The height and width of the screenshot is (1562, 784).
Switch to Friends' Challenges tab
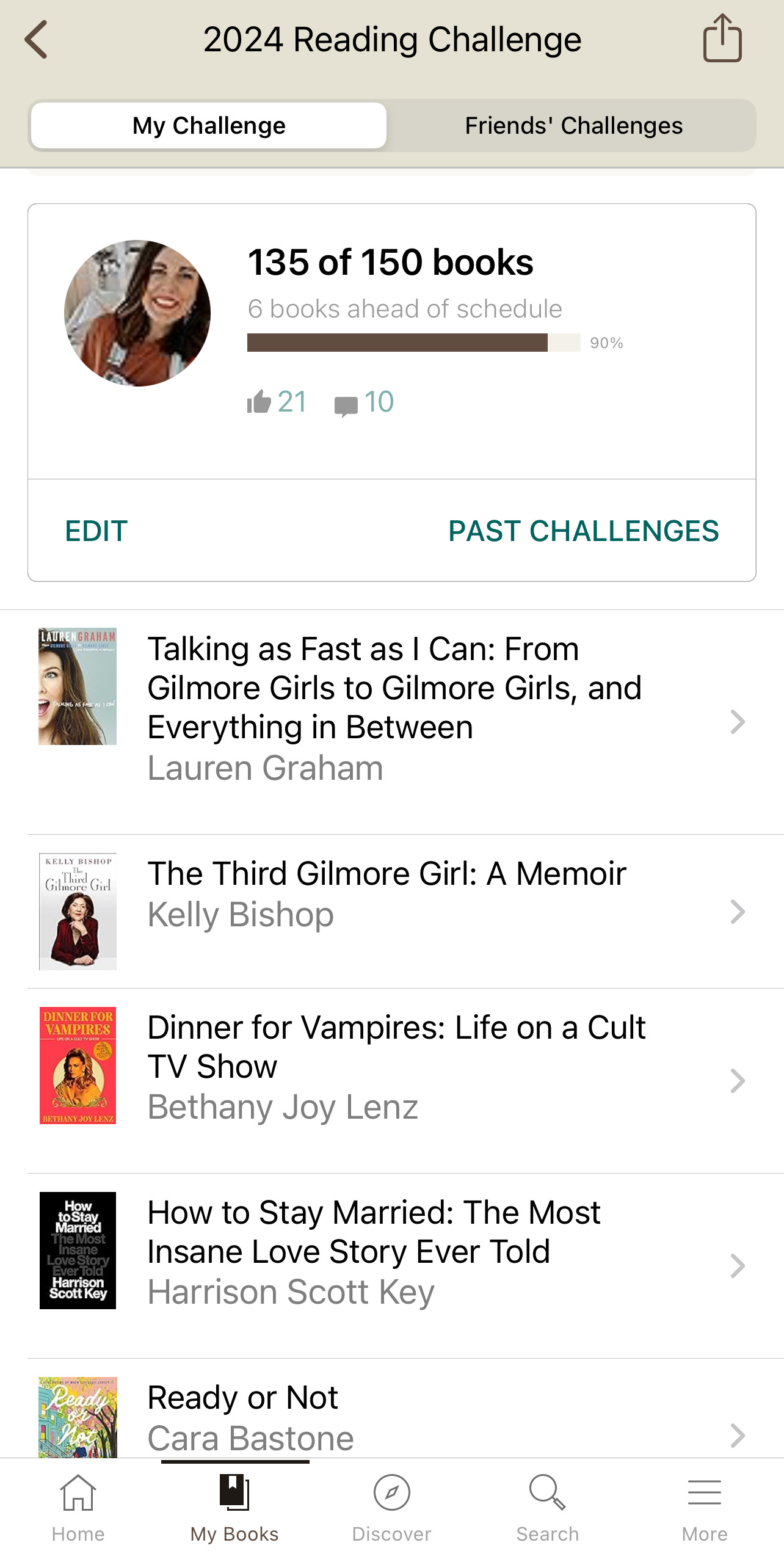pos(573,126)
